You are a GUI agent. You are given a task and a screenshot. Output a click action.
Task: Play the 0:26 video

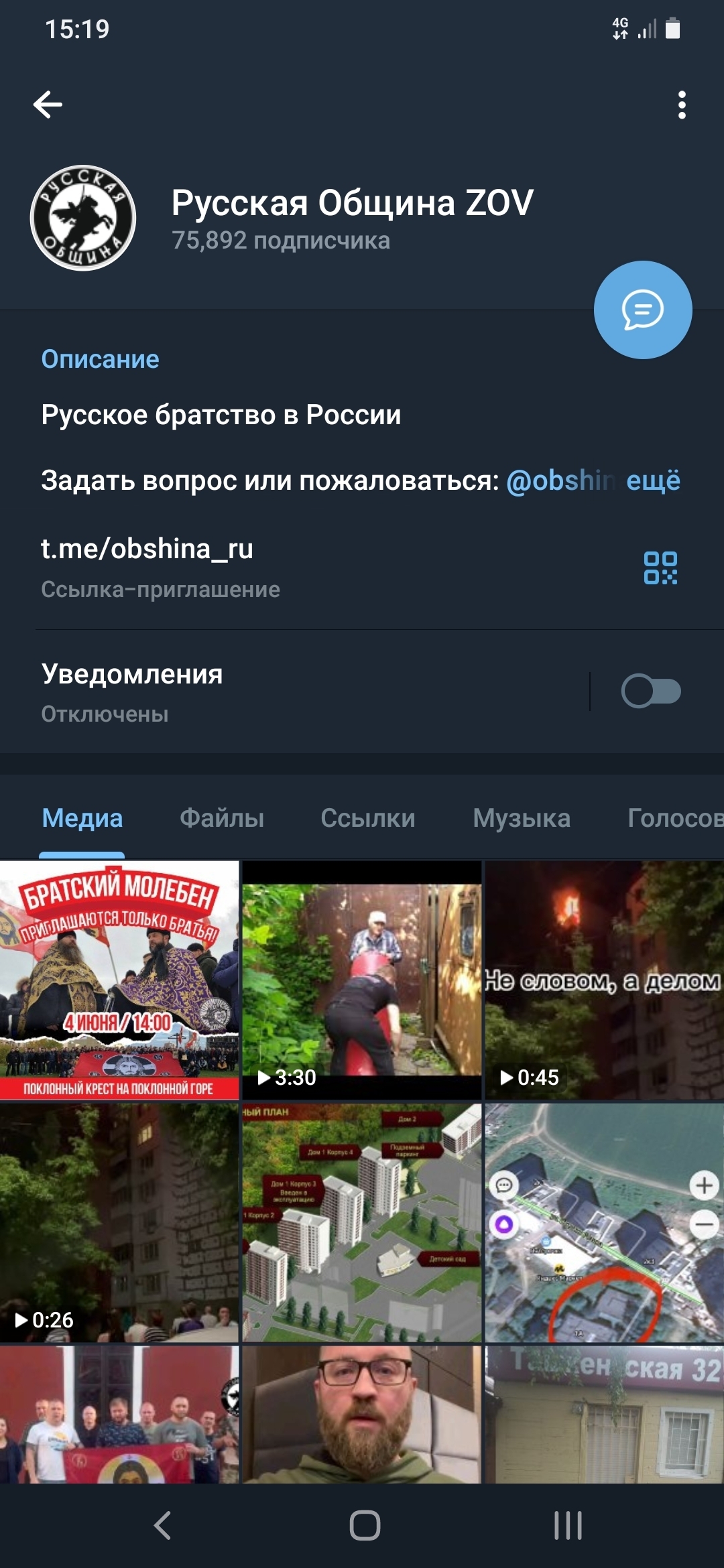119,1222
